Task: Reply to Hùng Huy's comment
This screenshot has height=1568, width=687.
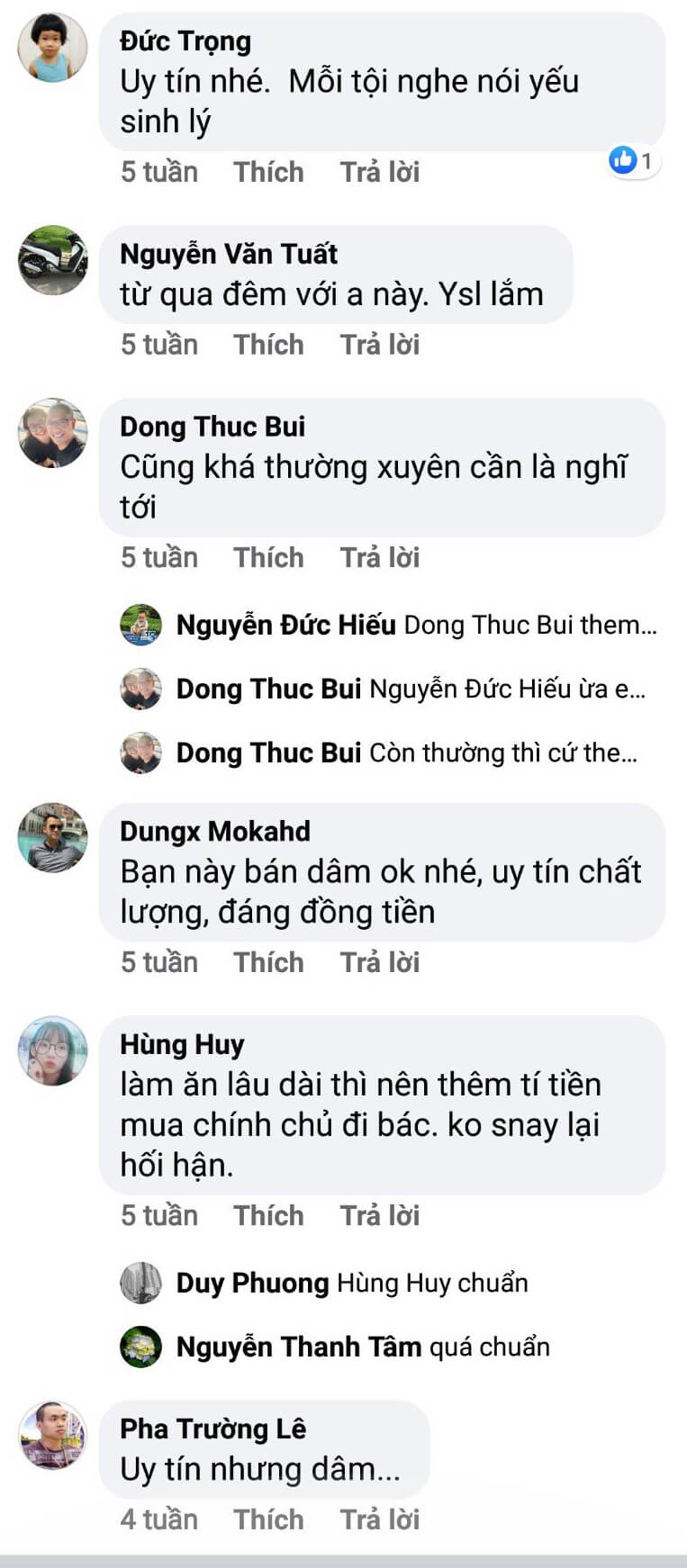Action: coord(379,1216)
